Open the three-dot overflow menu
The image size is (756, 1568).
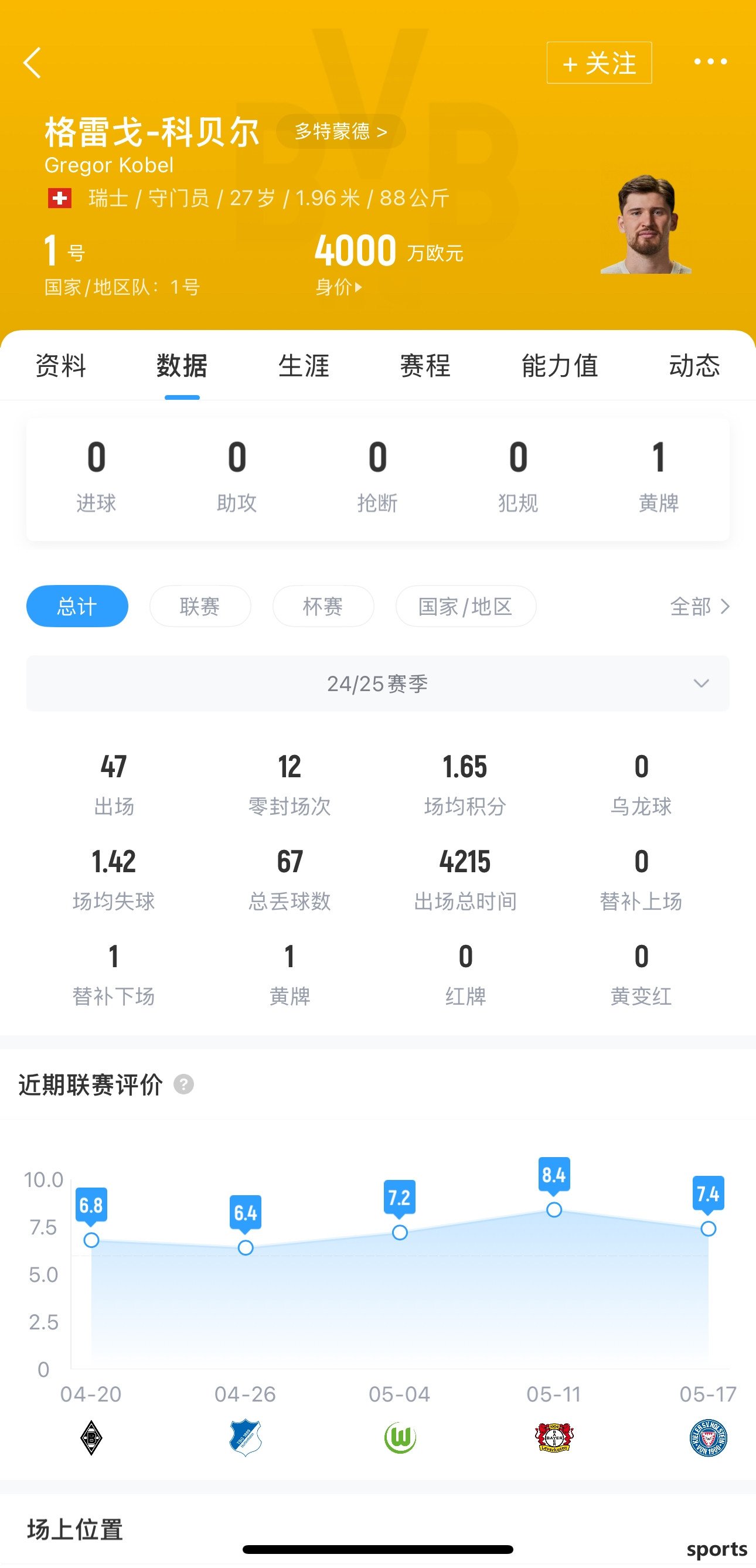(x=710, y=62)
